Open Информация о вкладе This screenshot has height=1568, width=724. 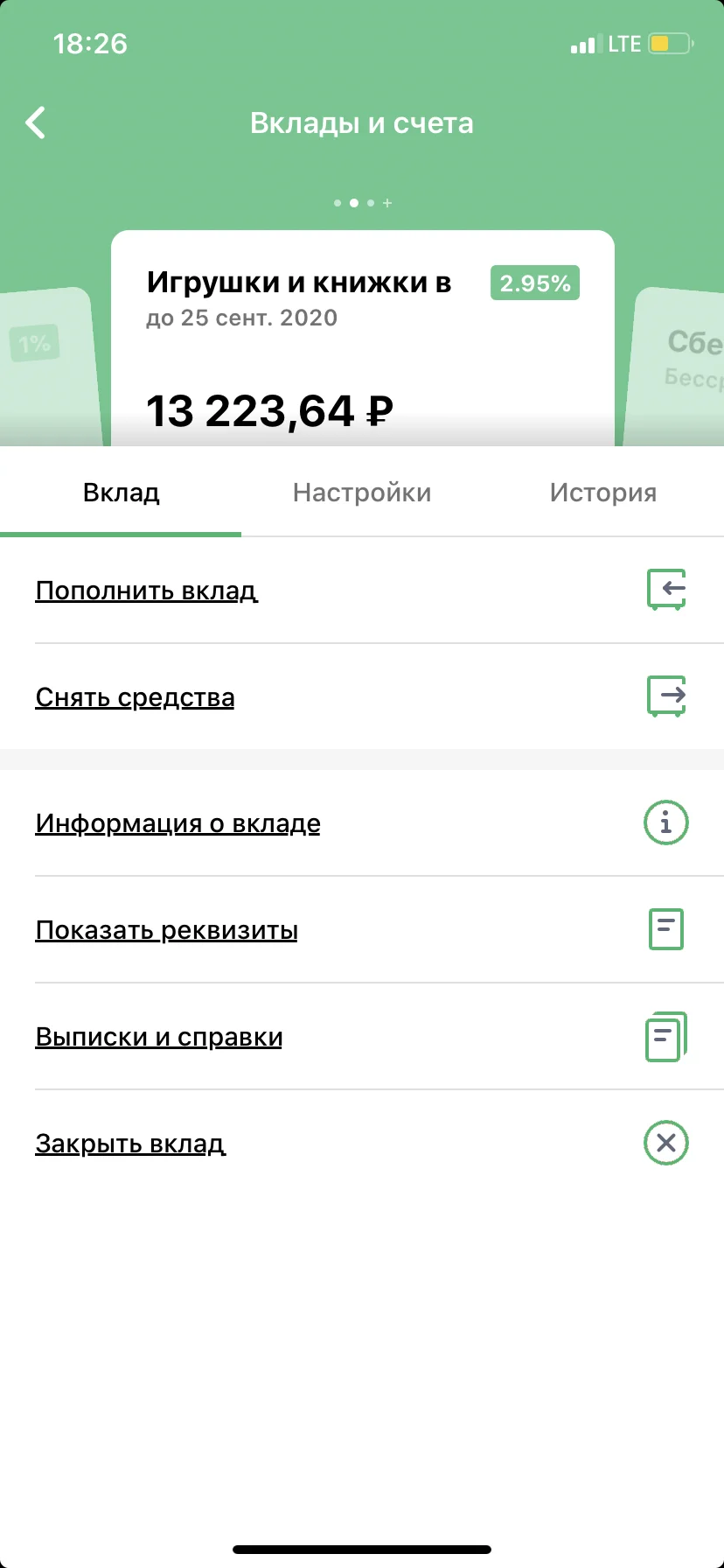pos(178,823)
